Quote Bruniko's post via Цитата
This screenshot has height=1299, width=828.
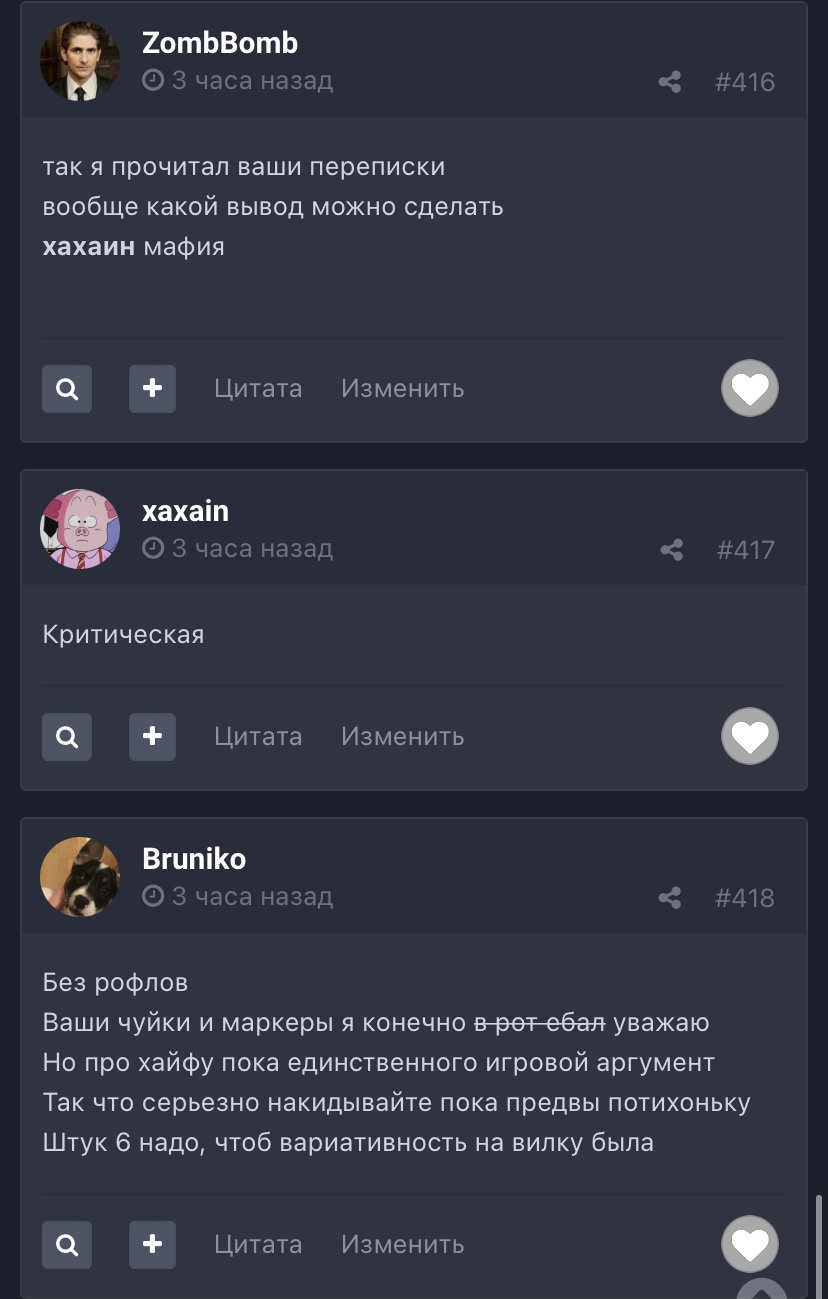(x=258, y=1245)
